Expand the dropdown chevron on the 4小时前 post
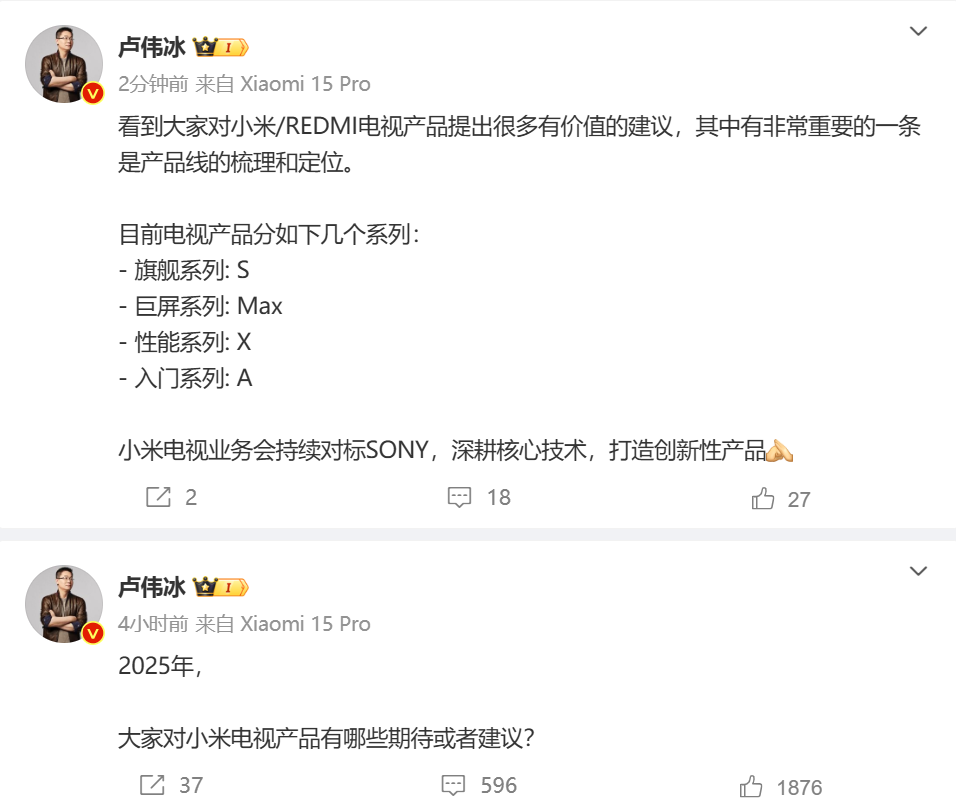Image resolution: width=956 pixels, height=812 pixels. [x=918, y=571]
